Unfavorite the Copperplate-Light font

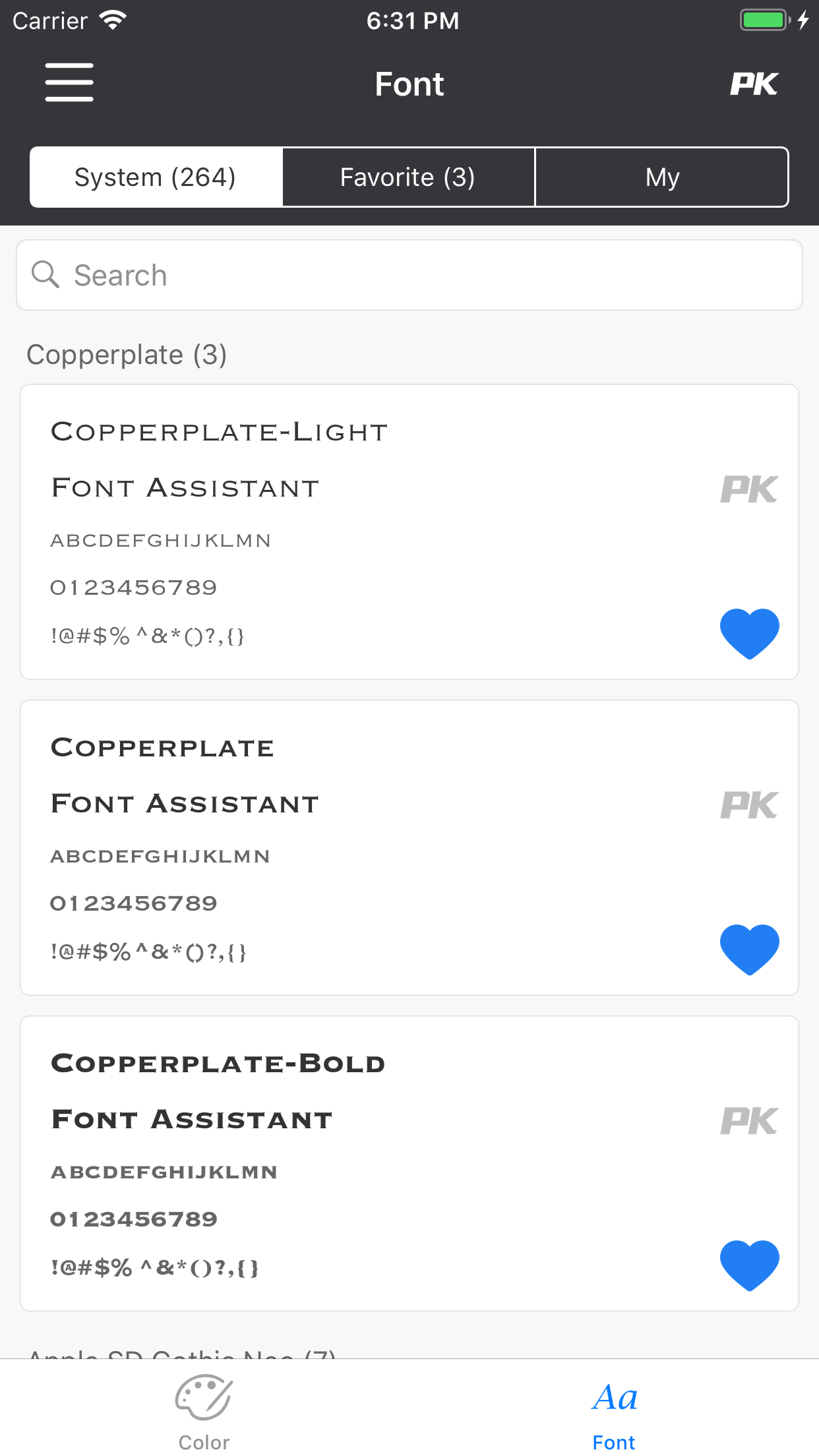click(749, 633)
